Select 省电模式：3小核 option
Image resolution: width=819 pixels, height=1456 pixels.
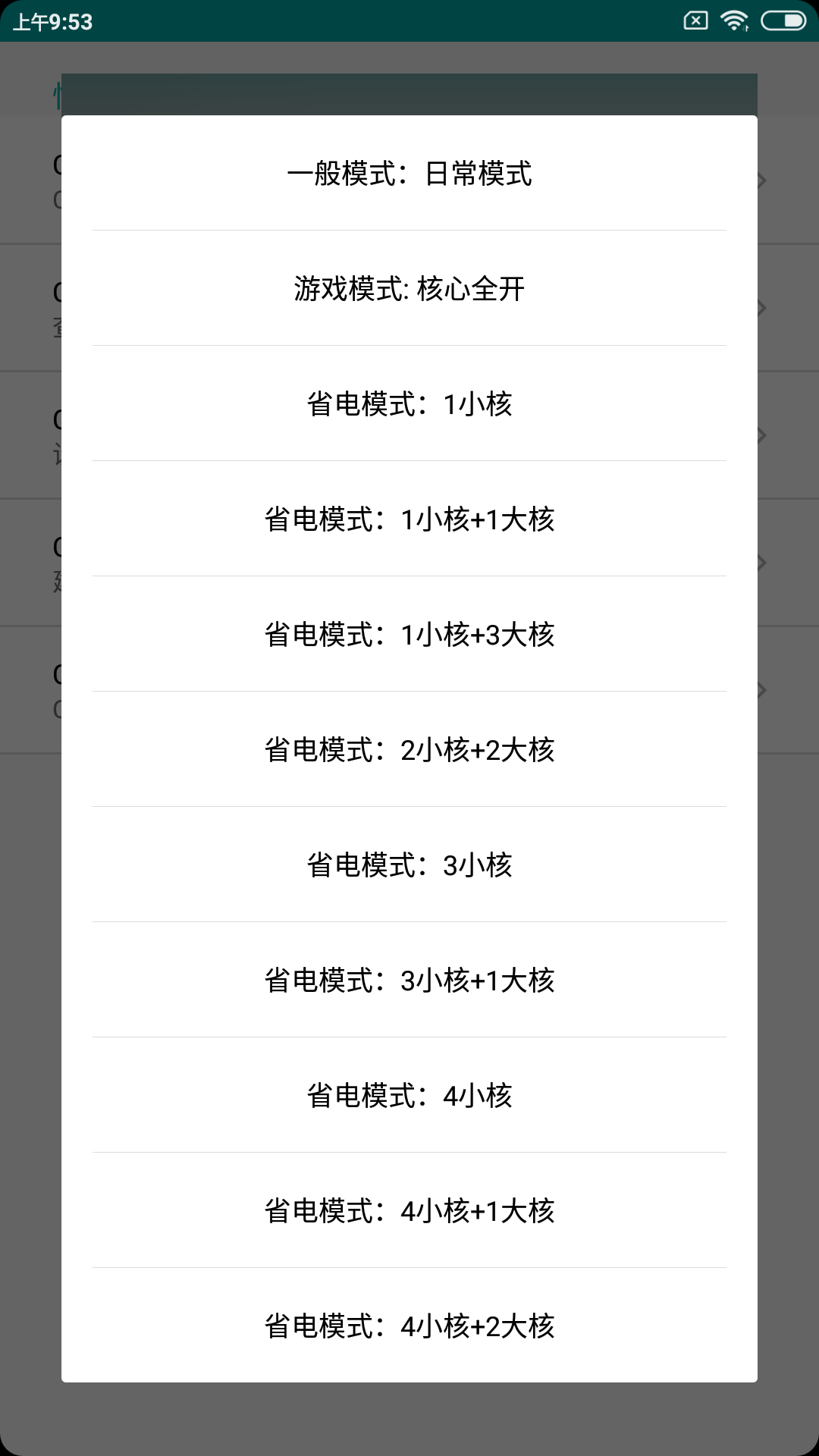click(x=409, y=865)
